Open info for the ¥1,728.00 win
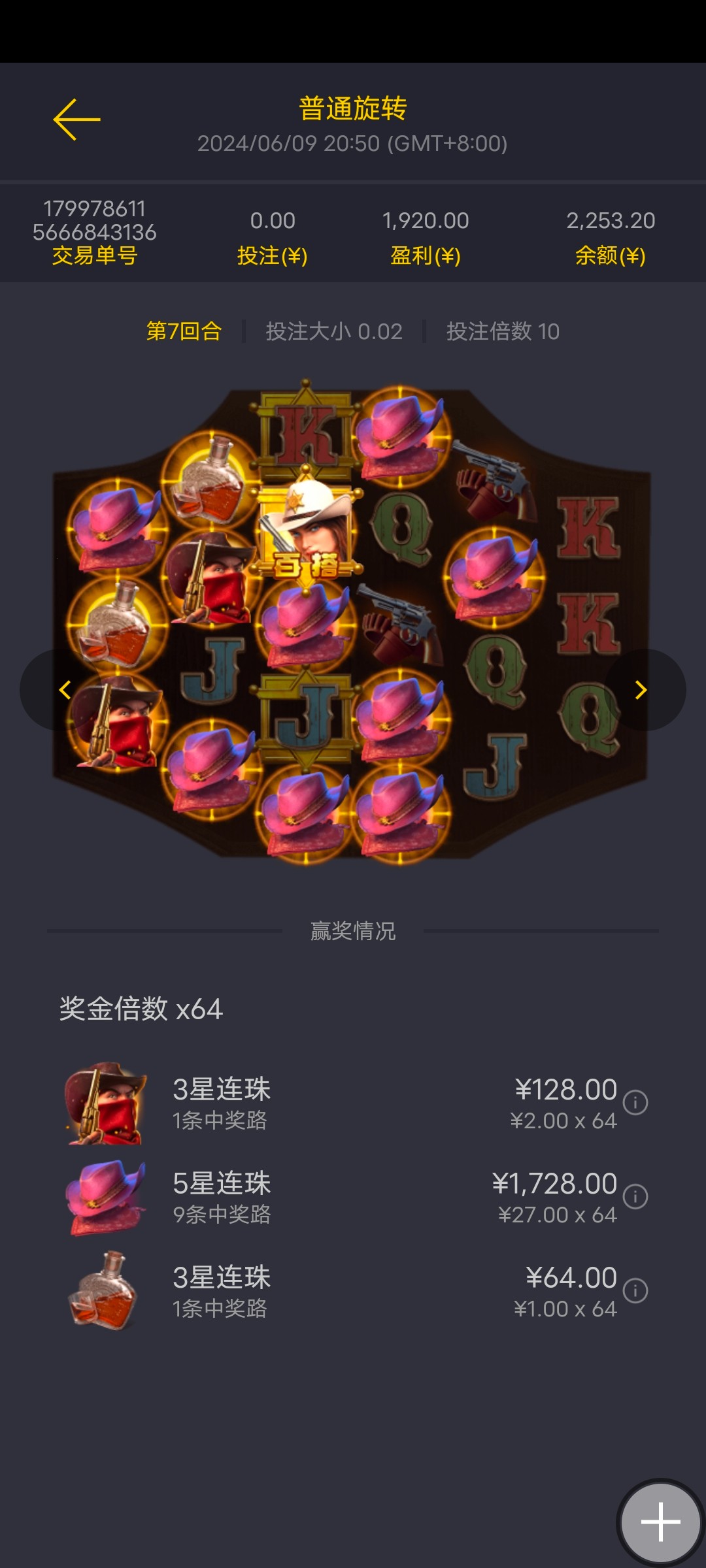706x1568 pixels. tap(635, 1197)
